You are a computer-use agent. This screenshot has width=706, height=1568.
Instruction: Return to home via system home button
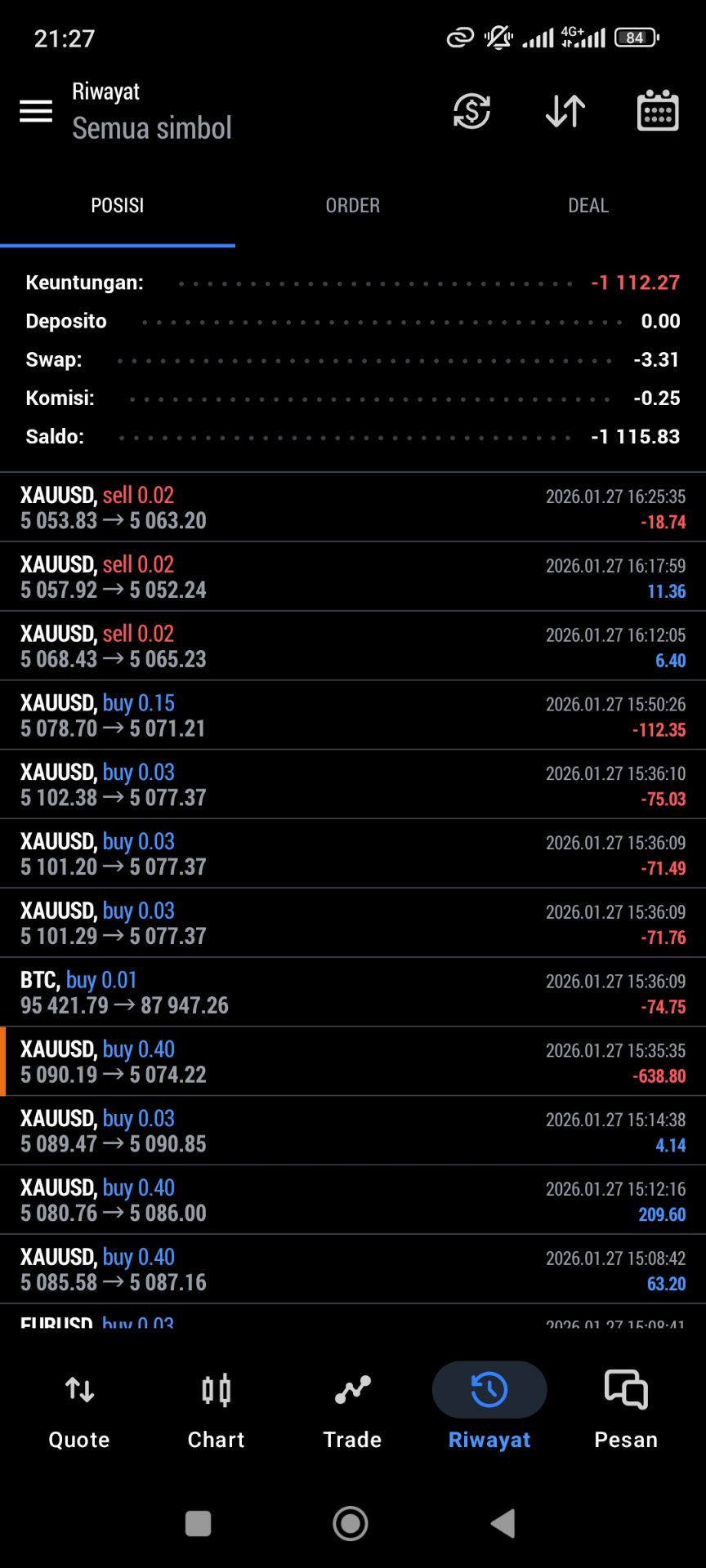(x=351, y=1523)
